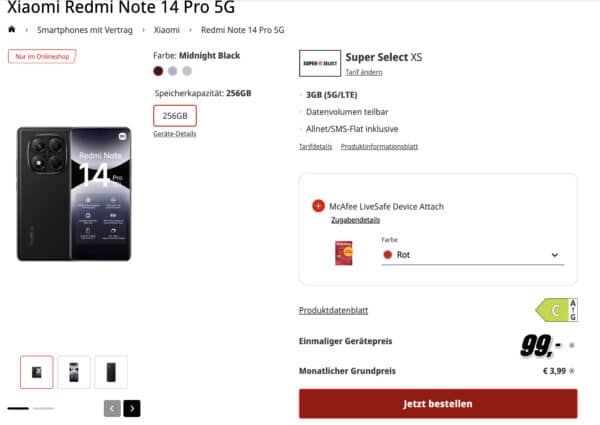Show the previous product image
Screen dimensions: 600x425
coord(112,408)
